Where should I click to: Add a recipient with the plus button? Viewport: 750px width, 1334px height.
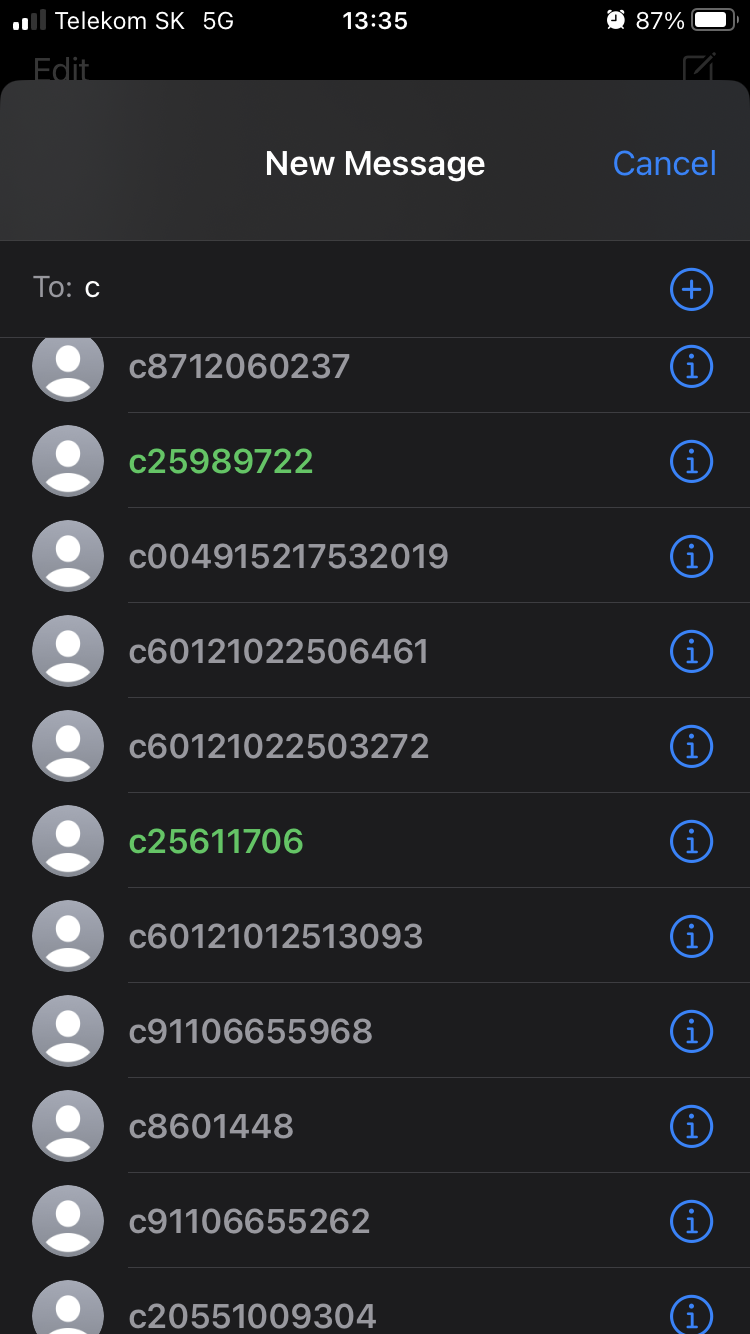coord(691,289)
